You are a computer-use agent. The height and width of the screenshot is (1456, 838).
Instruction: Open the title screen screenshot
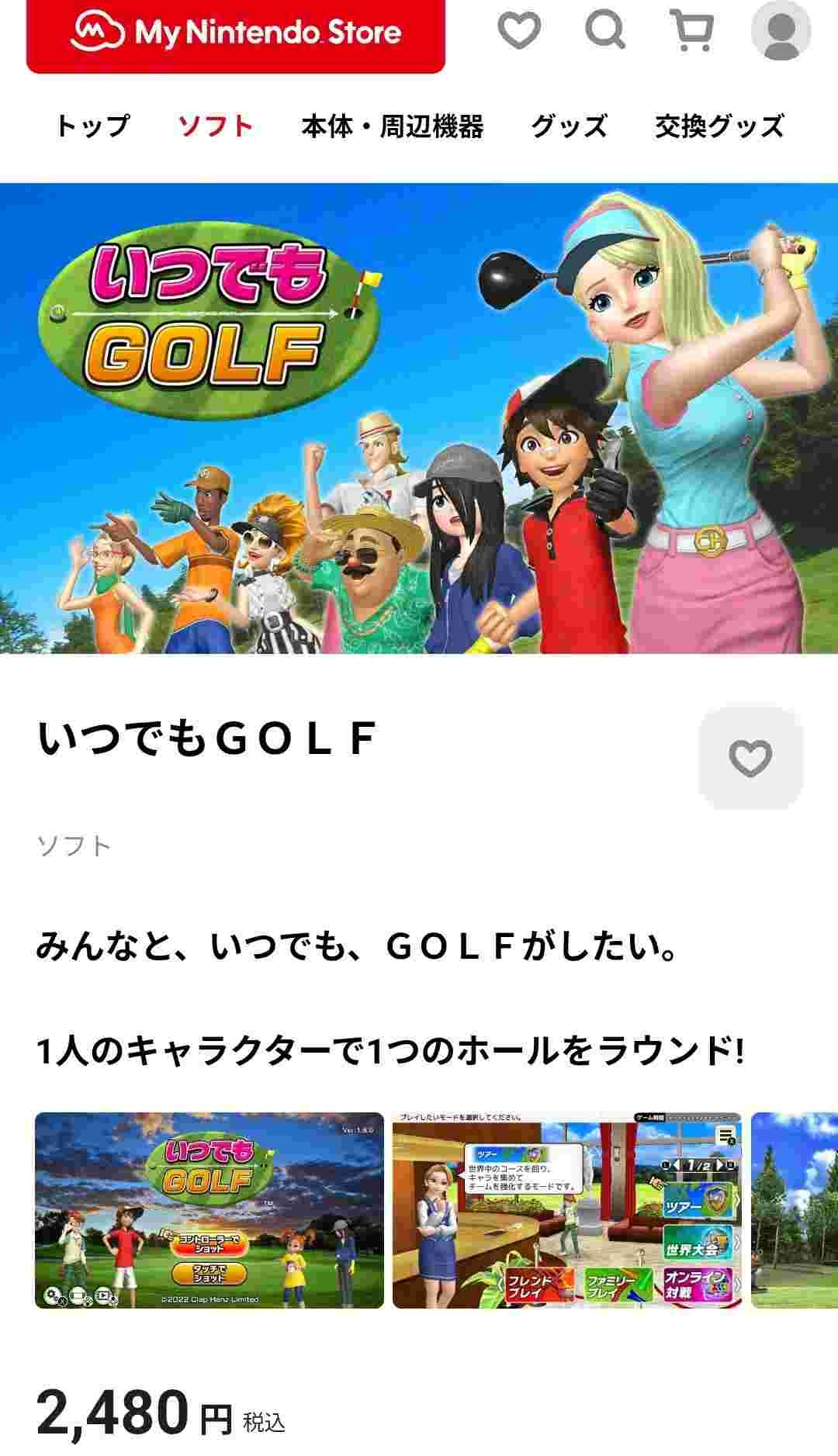point(209,1210)
